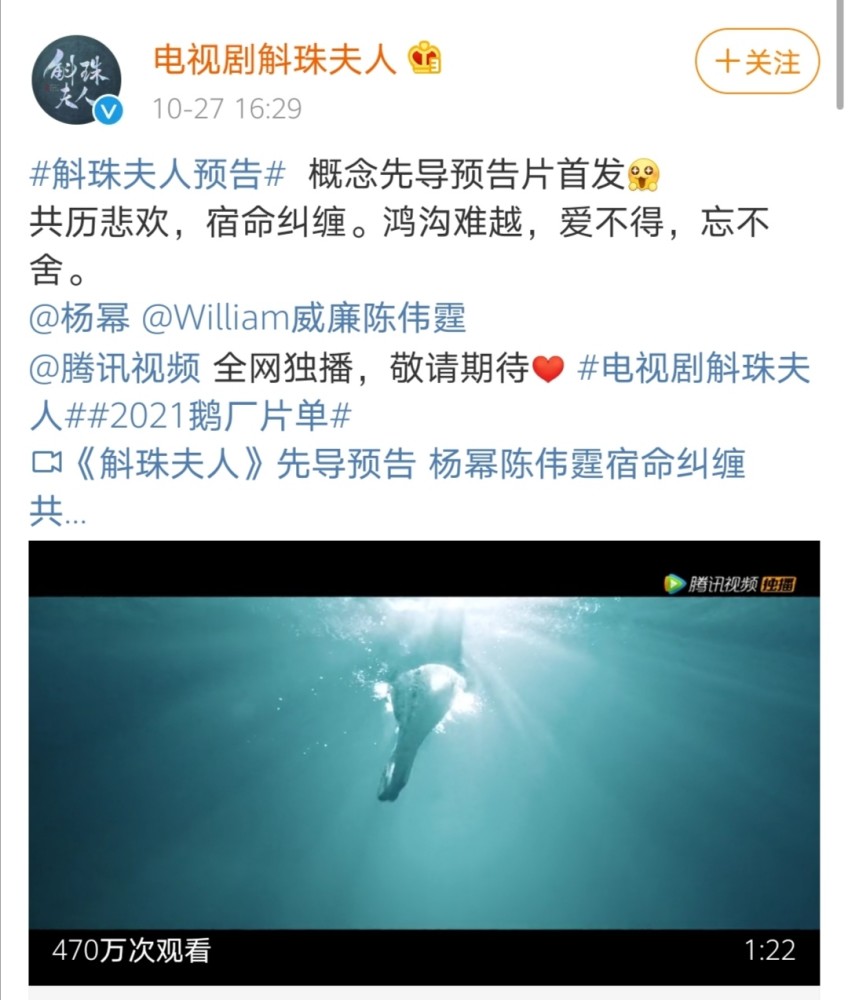
Task: Open 电视剧斛珠夫人 profile avatar
Action: pos(77,79)
